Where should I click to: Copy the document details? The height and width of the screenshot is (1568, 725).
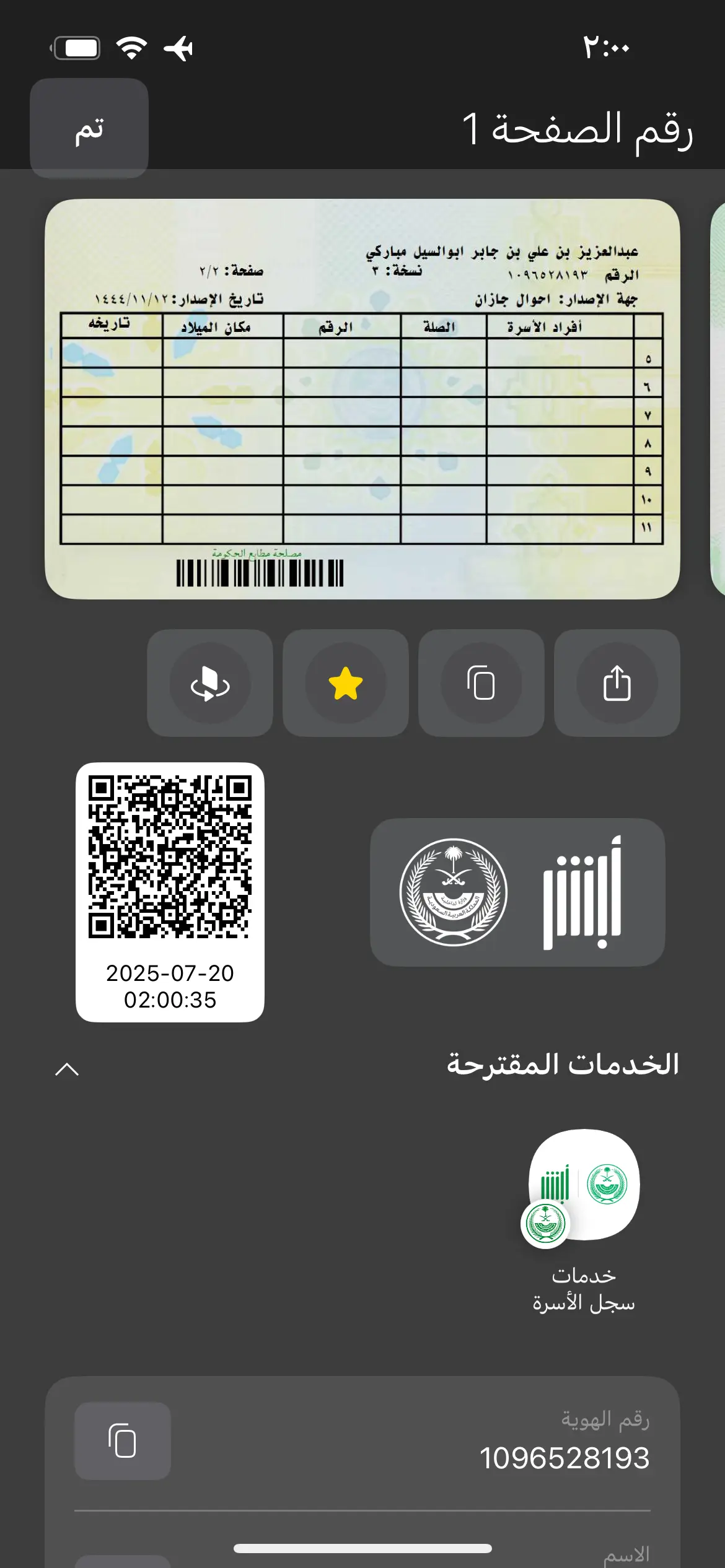[x=481, y=683]
